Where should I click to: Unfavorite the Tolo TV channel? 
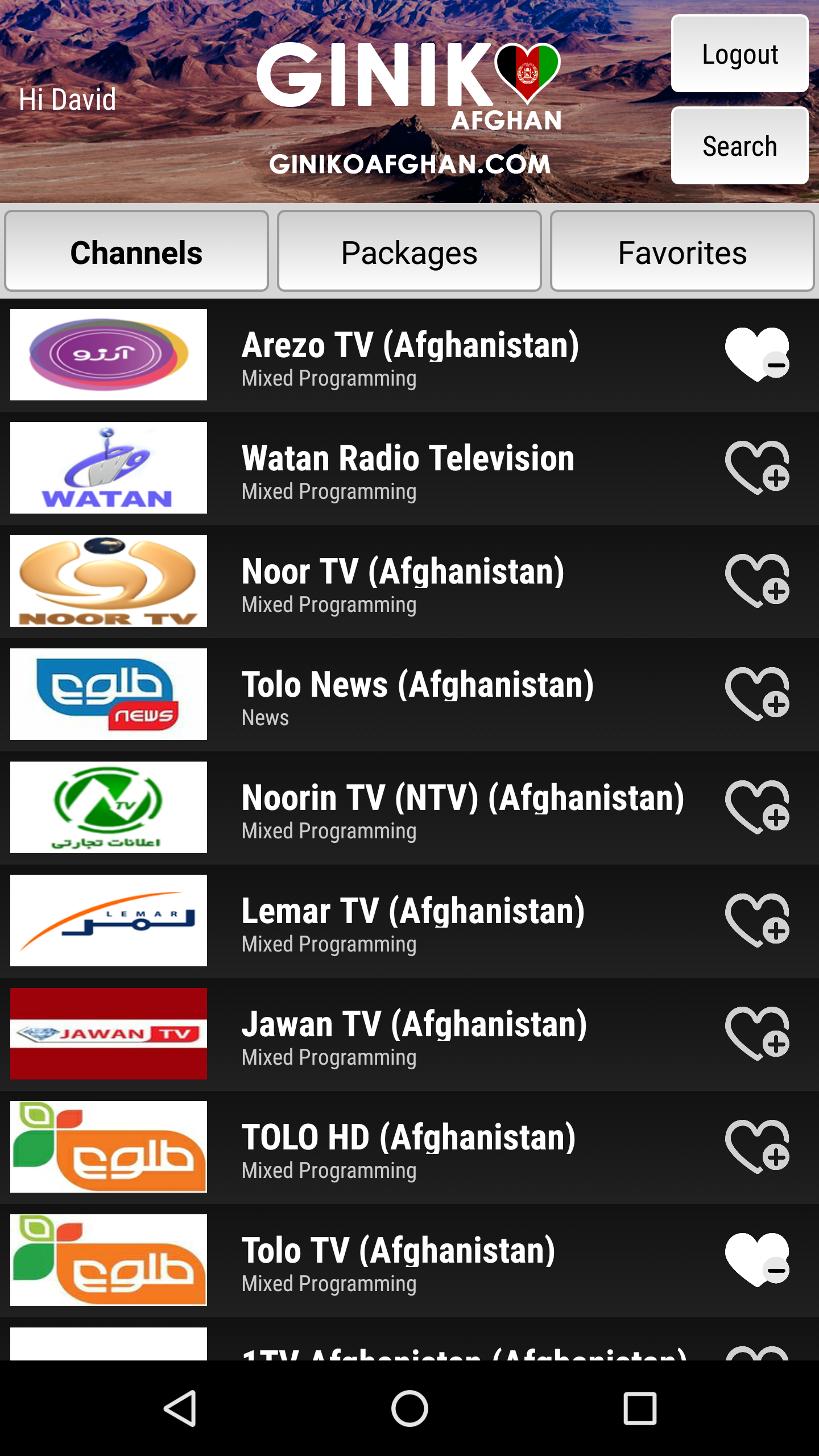(756, 1260)
